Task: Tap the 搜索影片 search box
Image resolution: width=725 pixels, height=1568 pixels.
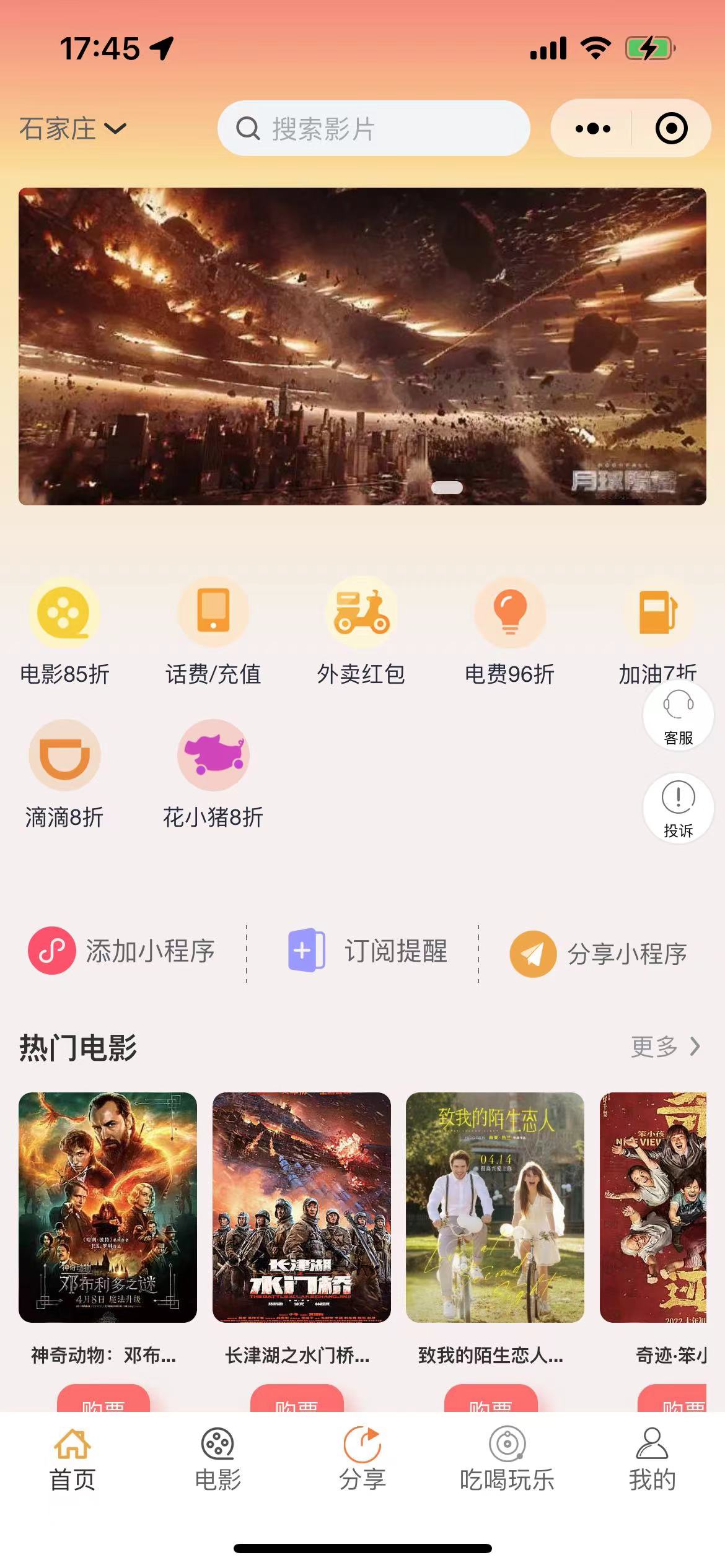Action: [x=374, y=129]
